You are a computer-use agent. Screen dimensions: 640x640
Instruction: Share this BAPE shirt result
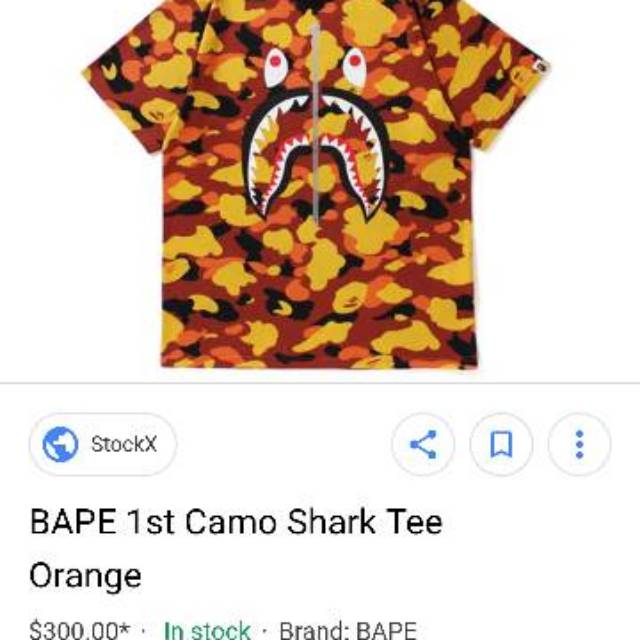click(x=422, y=445)
